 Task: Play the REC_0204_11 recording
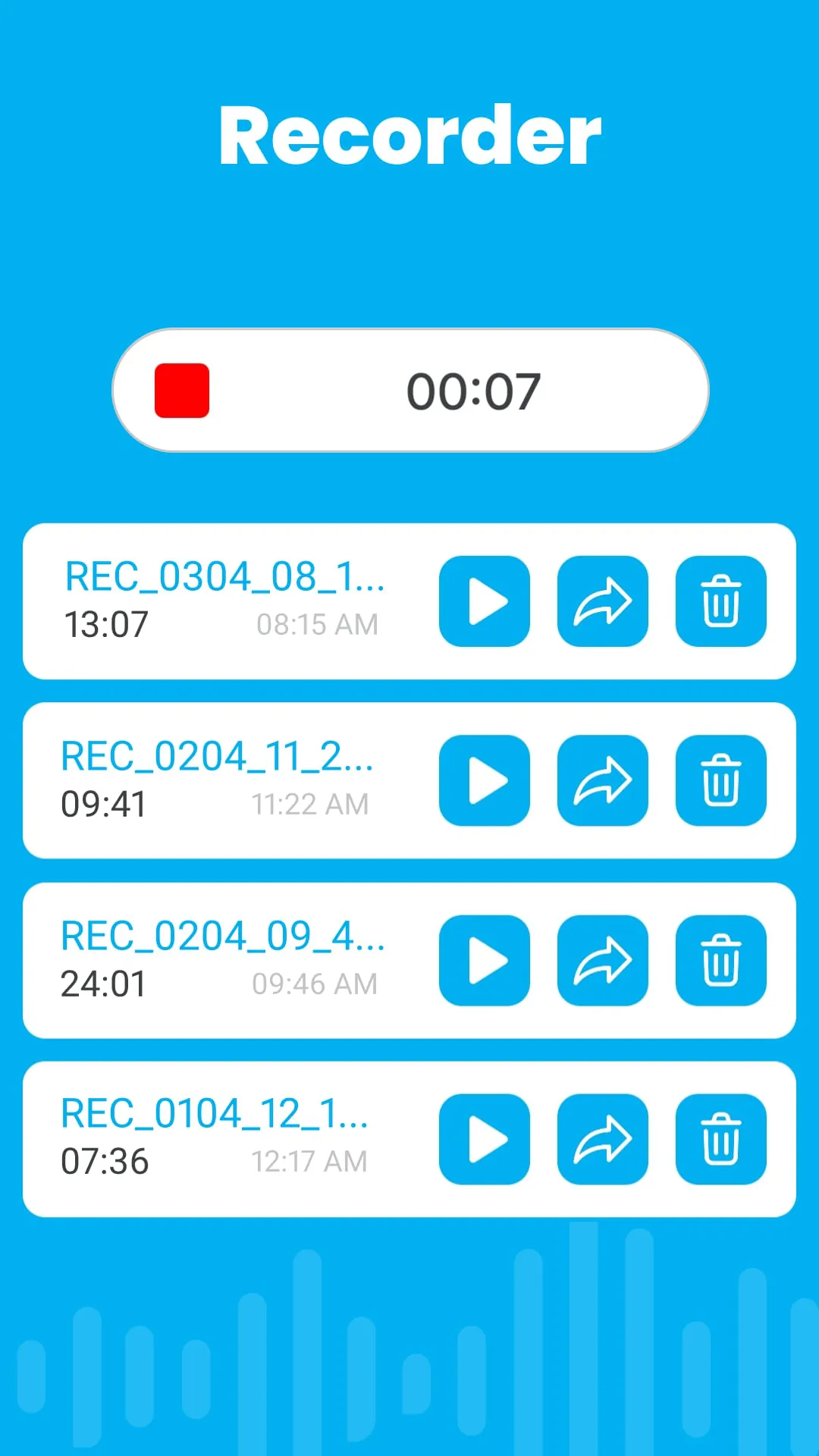pyautogui.click(x=484, y=781)
